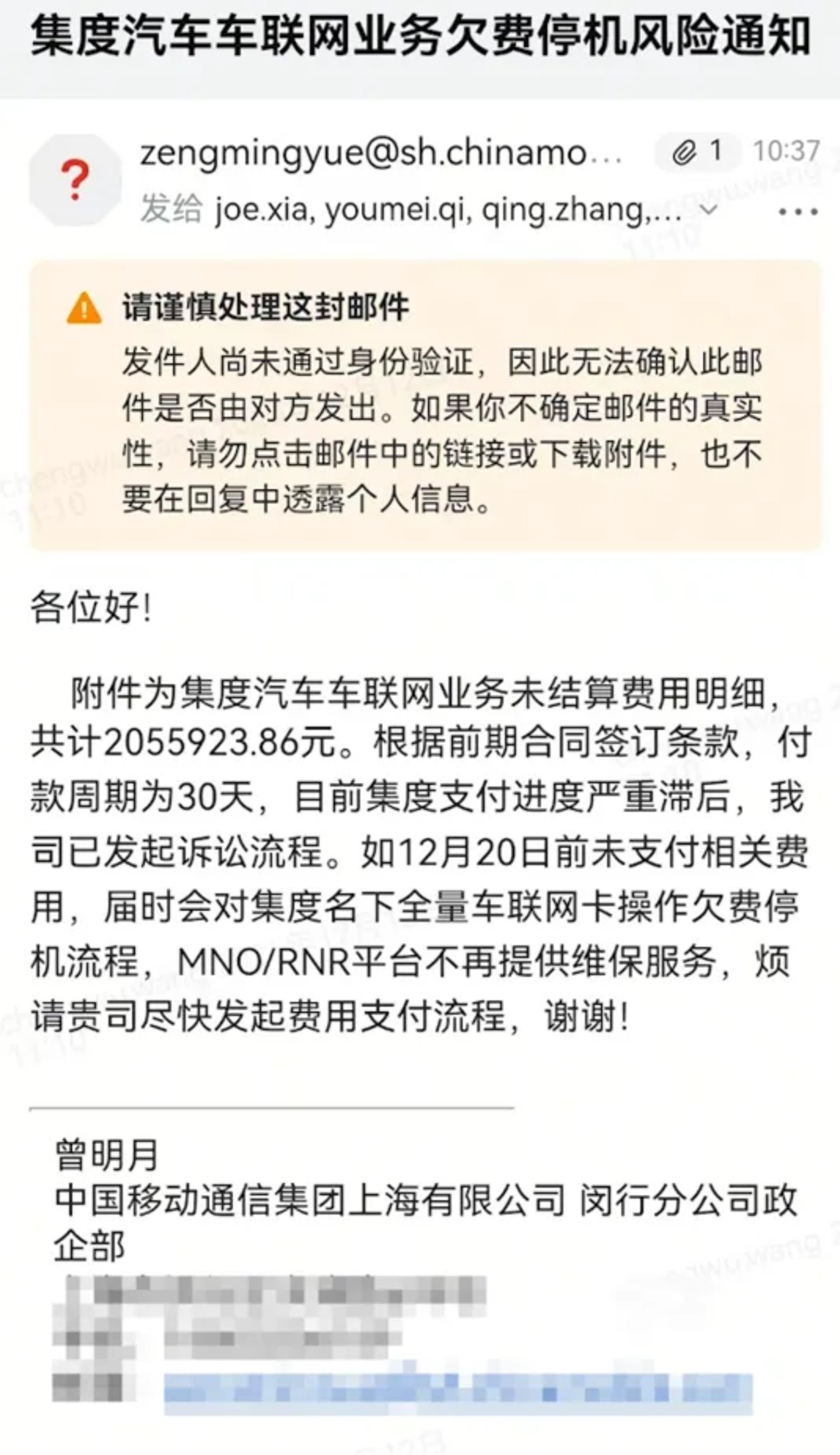Viewport: 840px width, 1455px height.
Task: Open the sender address zengmingyue@sh.chinamo…
Action: pyautogui.click(x=380, y=153)
